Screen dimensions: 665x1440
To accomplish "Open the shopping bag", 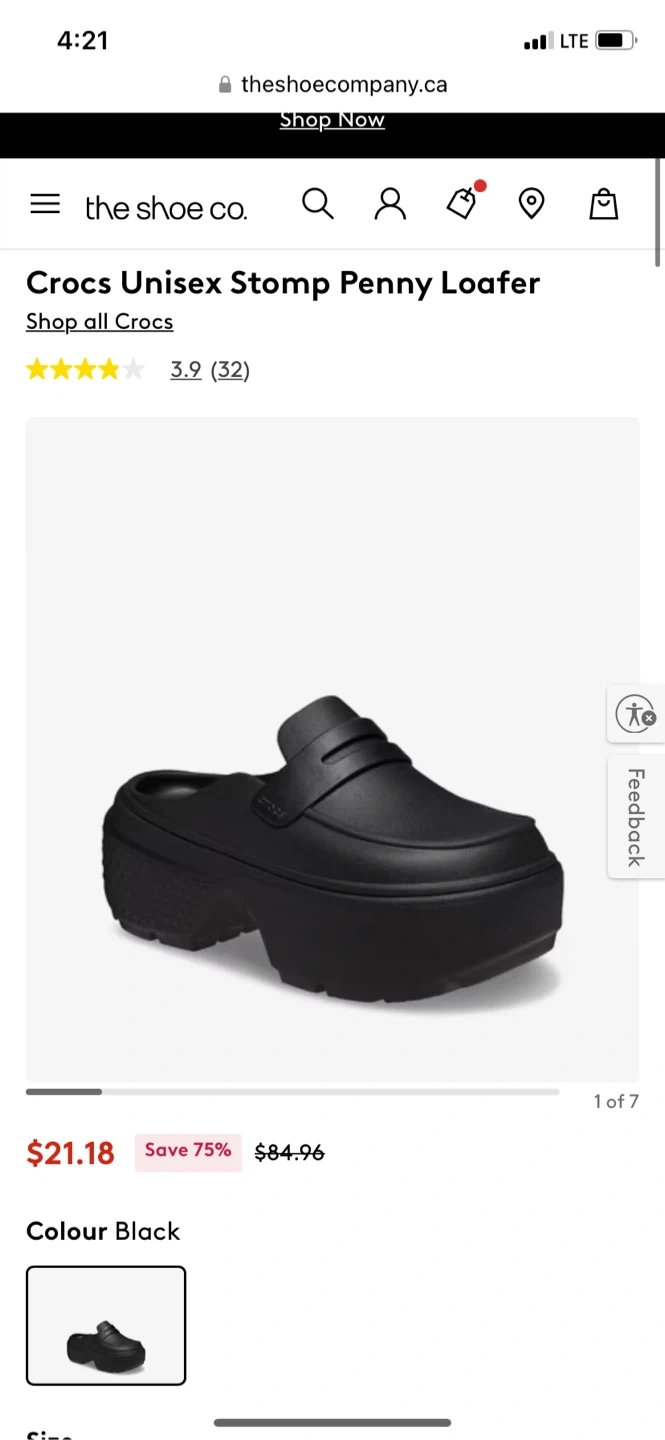I will (604, 204).
